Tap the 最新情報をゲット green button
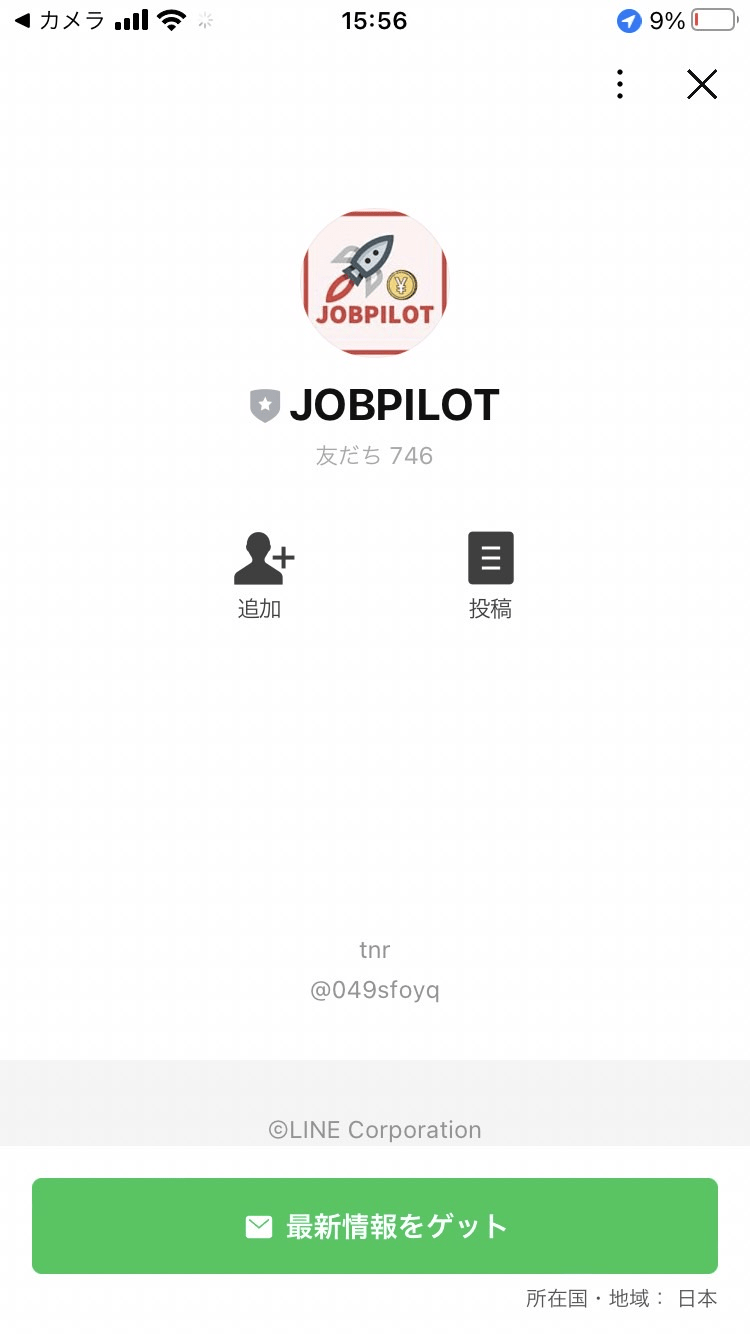Viewport: 750px width, 1334px height. point(375,1226)
